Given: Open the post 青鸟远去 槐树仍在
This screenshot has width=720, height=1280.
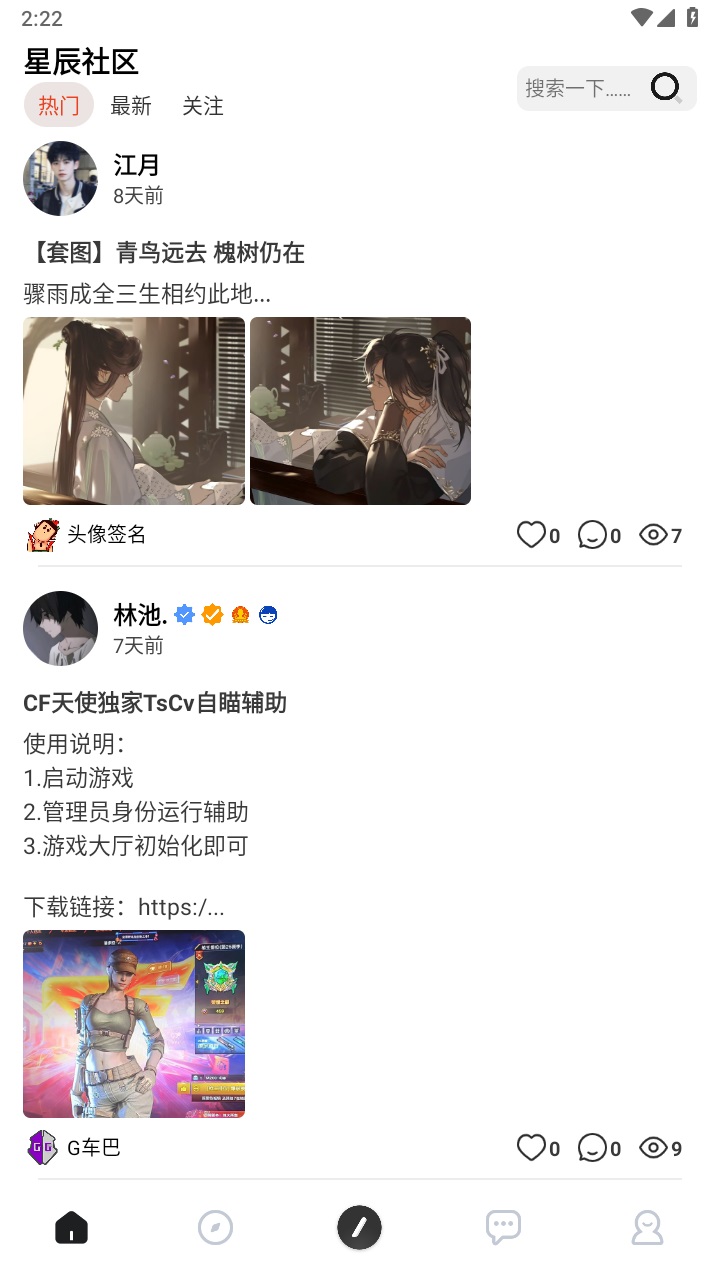Looking at the screenshot, I should (x=164, y=253).
